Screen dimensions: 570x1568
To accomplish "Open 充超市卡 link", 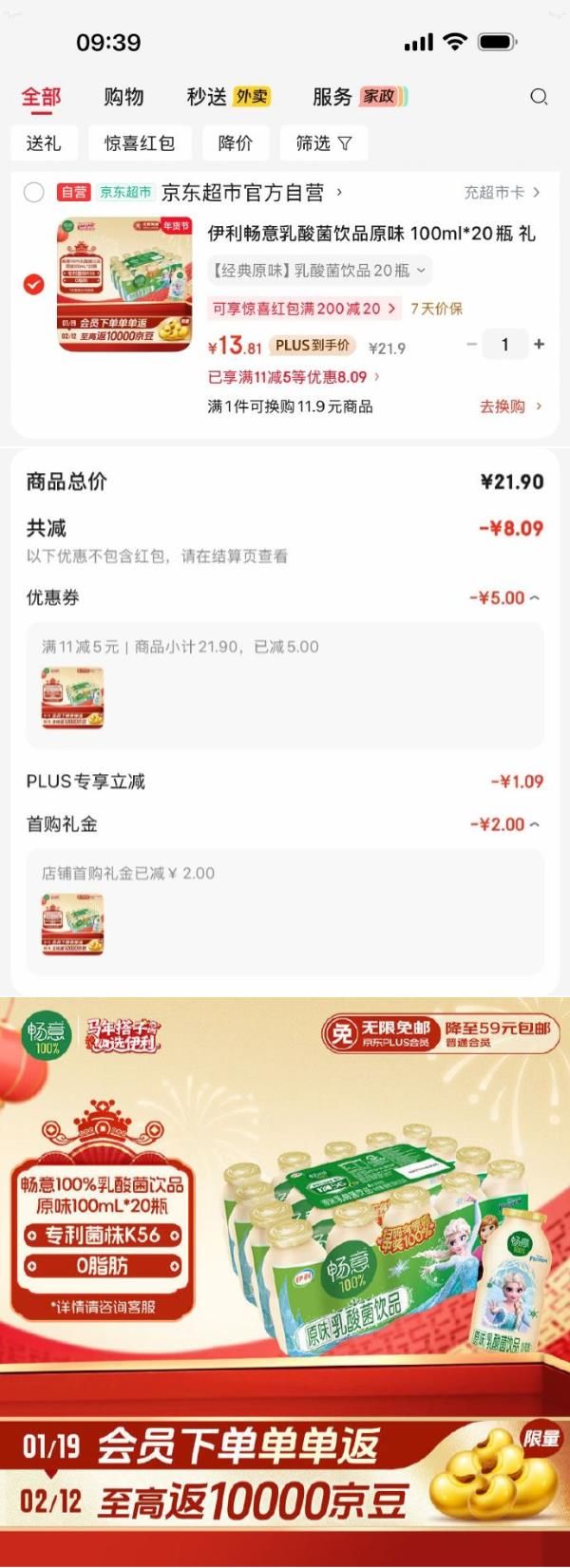I will pyautogui.click(x=501, y=193).
